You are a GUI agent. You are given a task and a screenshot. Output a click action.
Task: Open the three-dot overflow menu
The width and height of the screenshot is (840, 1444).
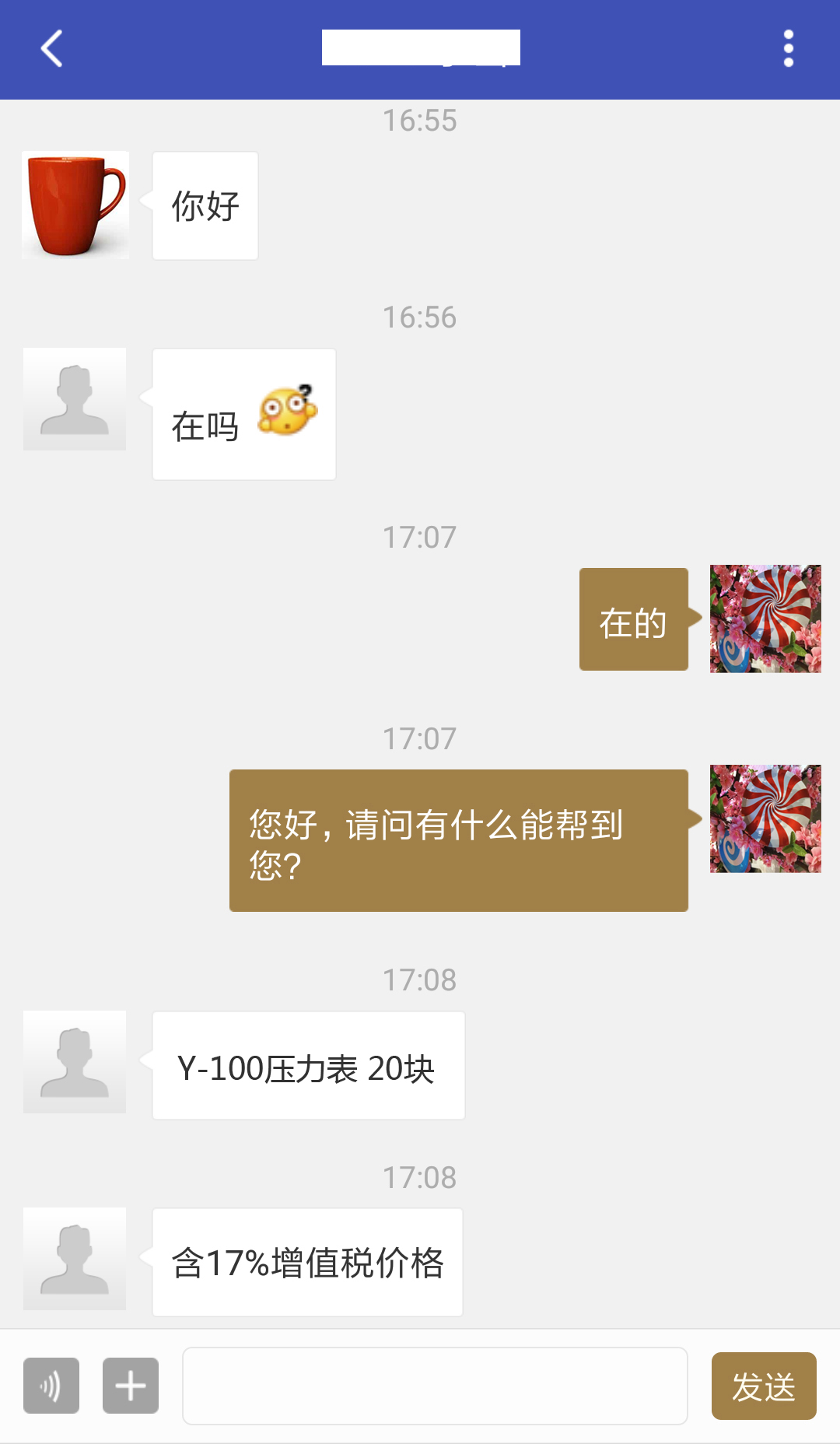[x=788, y=49]
